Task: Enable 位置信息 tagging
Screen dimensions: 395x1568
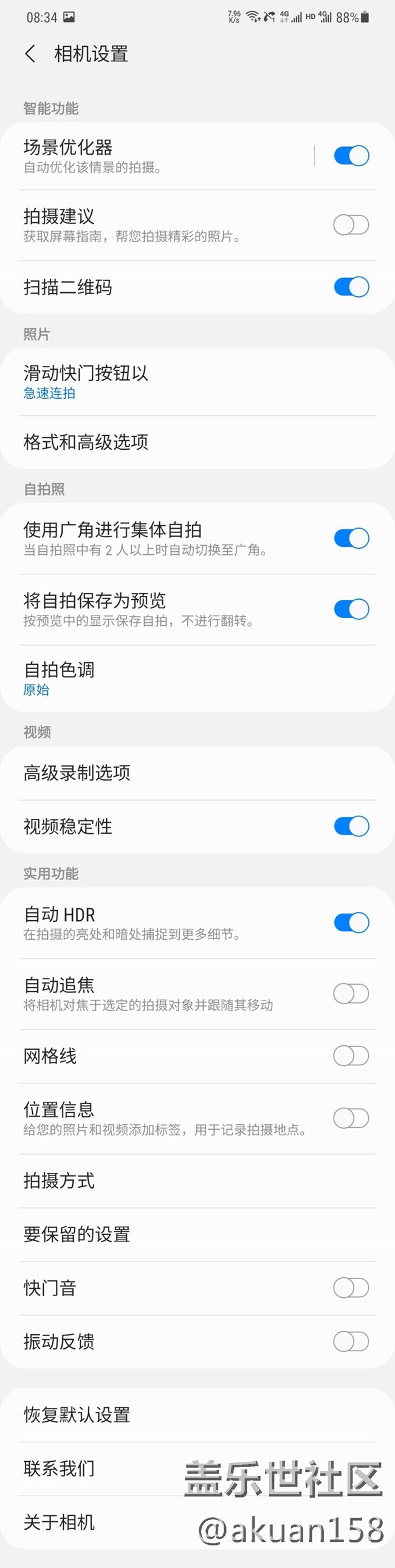Action: [x=351, y=1118]
